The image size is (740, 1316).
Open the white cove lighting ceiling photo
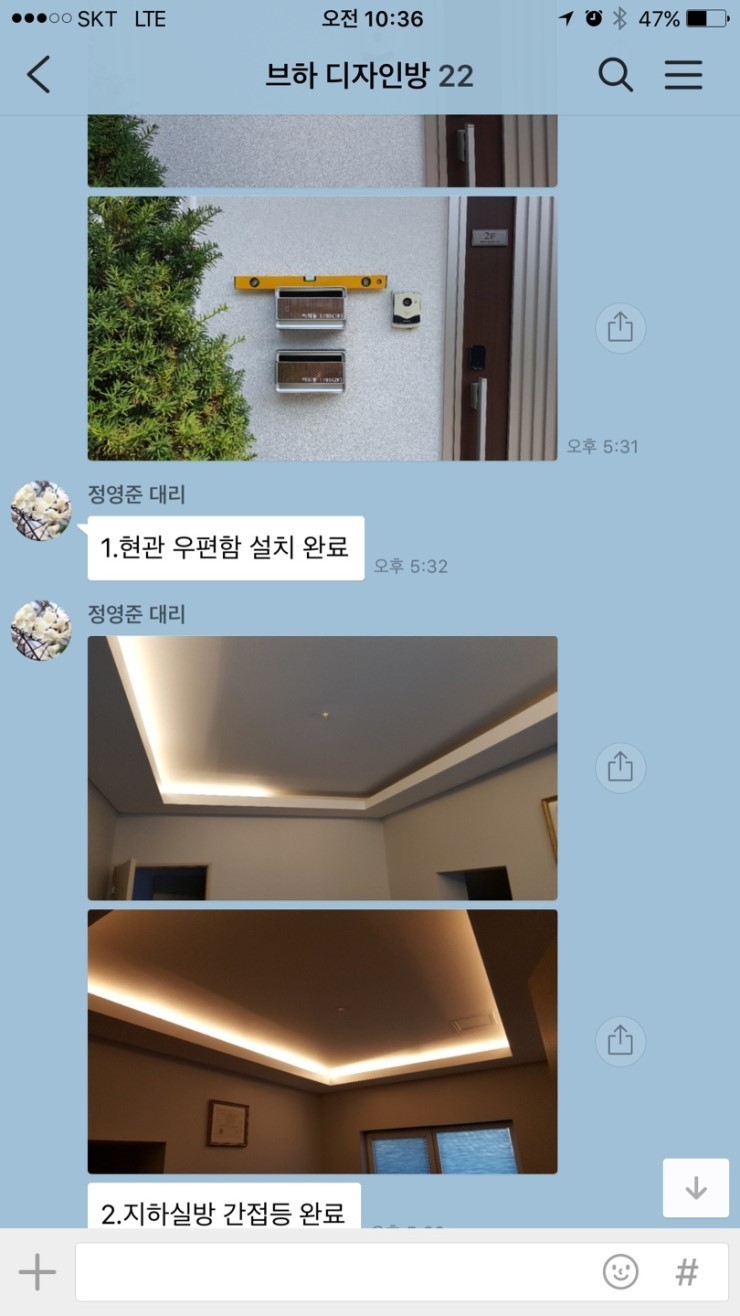(x=322, y=768)
